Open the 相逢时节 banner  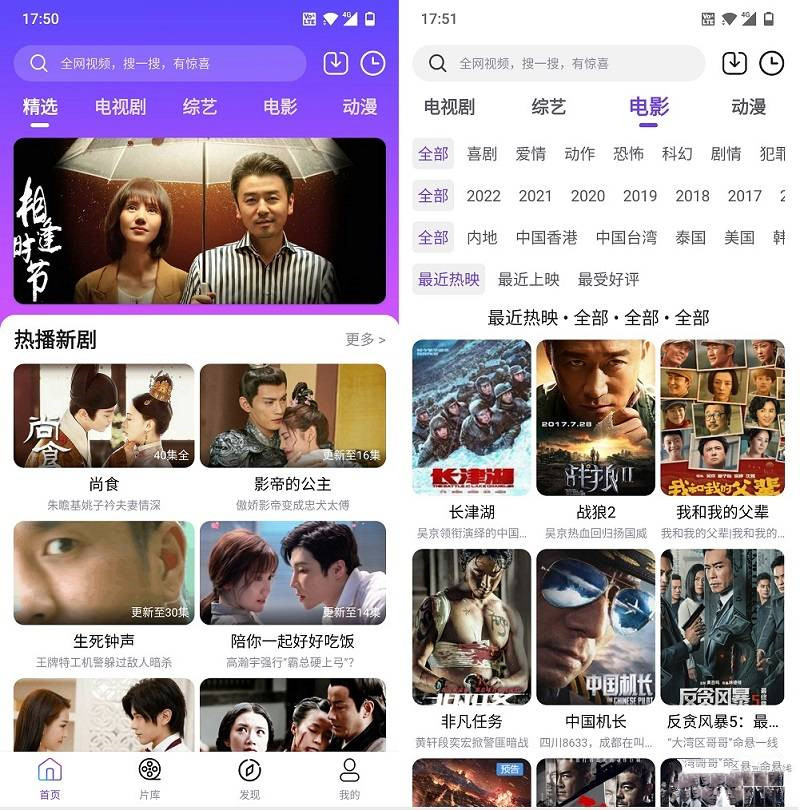point(199,220)
